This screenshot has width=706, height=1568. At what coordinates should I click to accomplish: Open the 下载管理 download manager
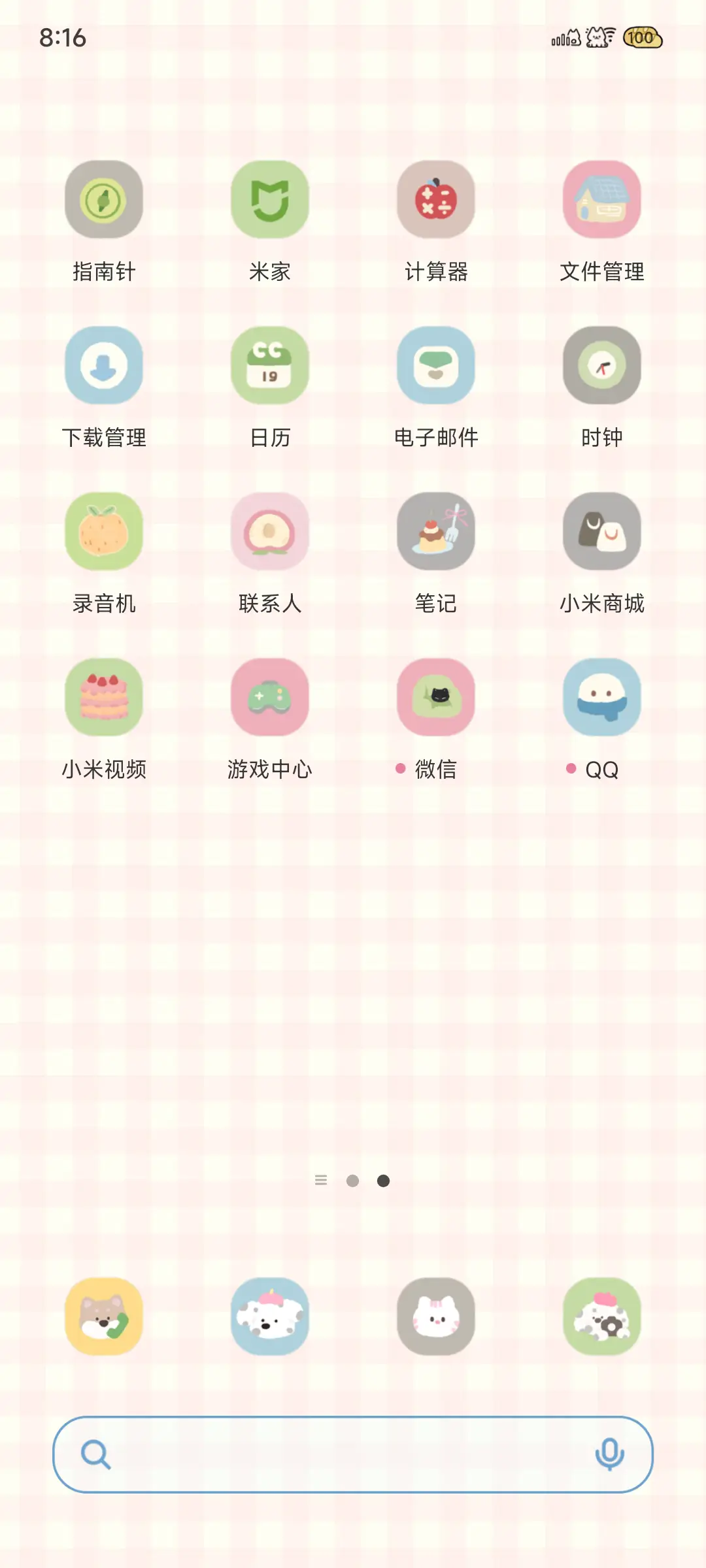click(104, 367)
